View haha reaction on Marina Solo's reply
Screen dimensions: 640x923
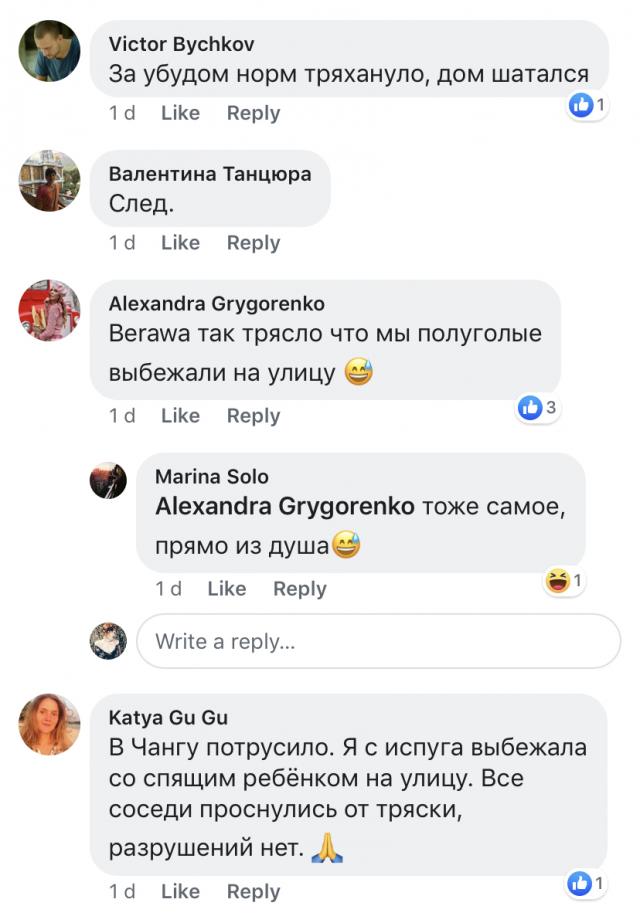[x=563, y=580]
